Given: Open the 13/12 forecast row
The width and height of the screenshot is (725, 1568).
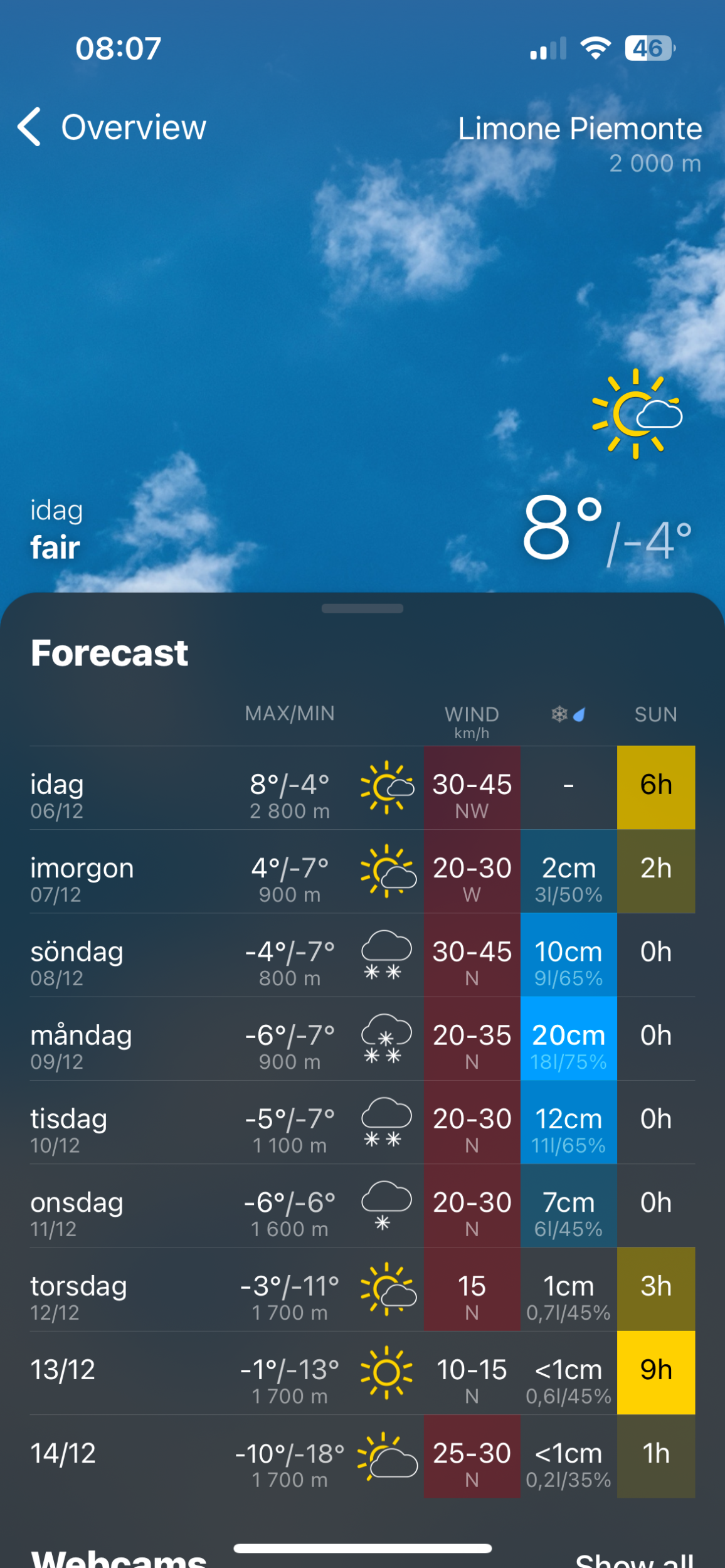Looking at the screenshot, I should click(x=362, y=1373).
